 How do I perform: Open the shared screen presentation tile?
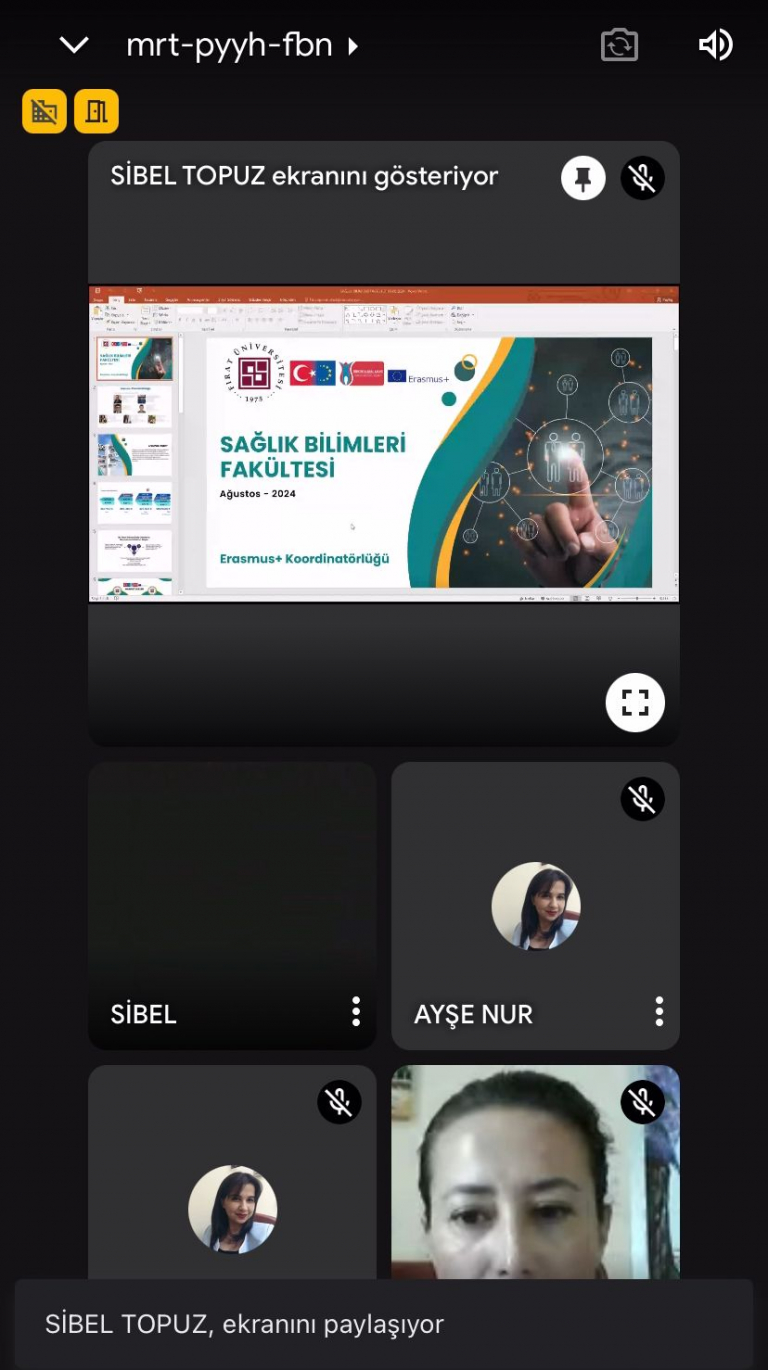point(383,443)
